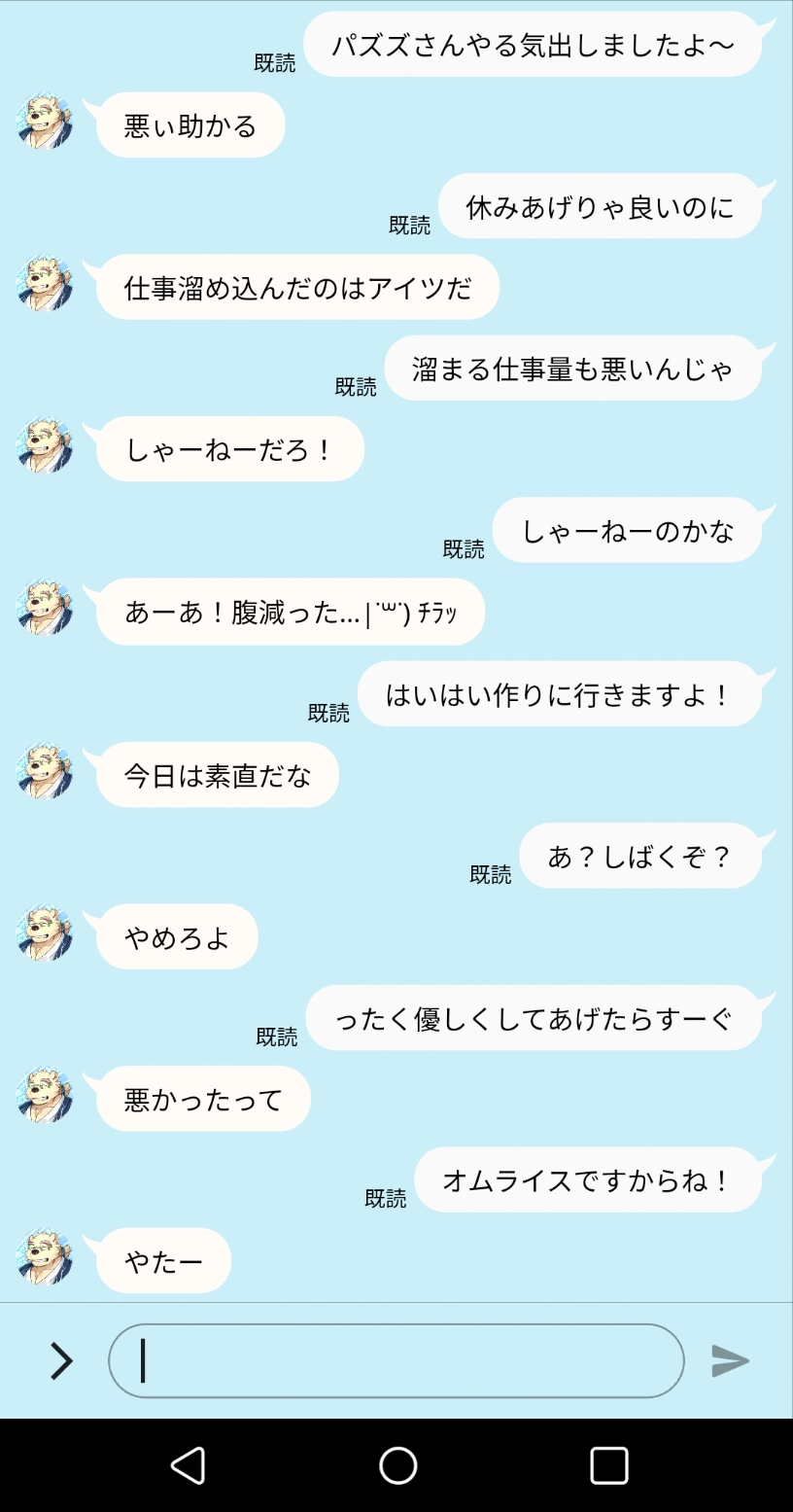
Task: Go to the home screen
Action: 397,1465
